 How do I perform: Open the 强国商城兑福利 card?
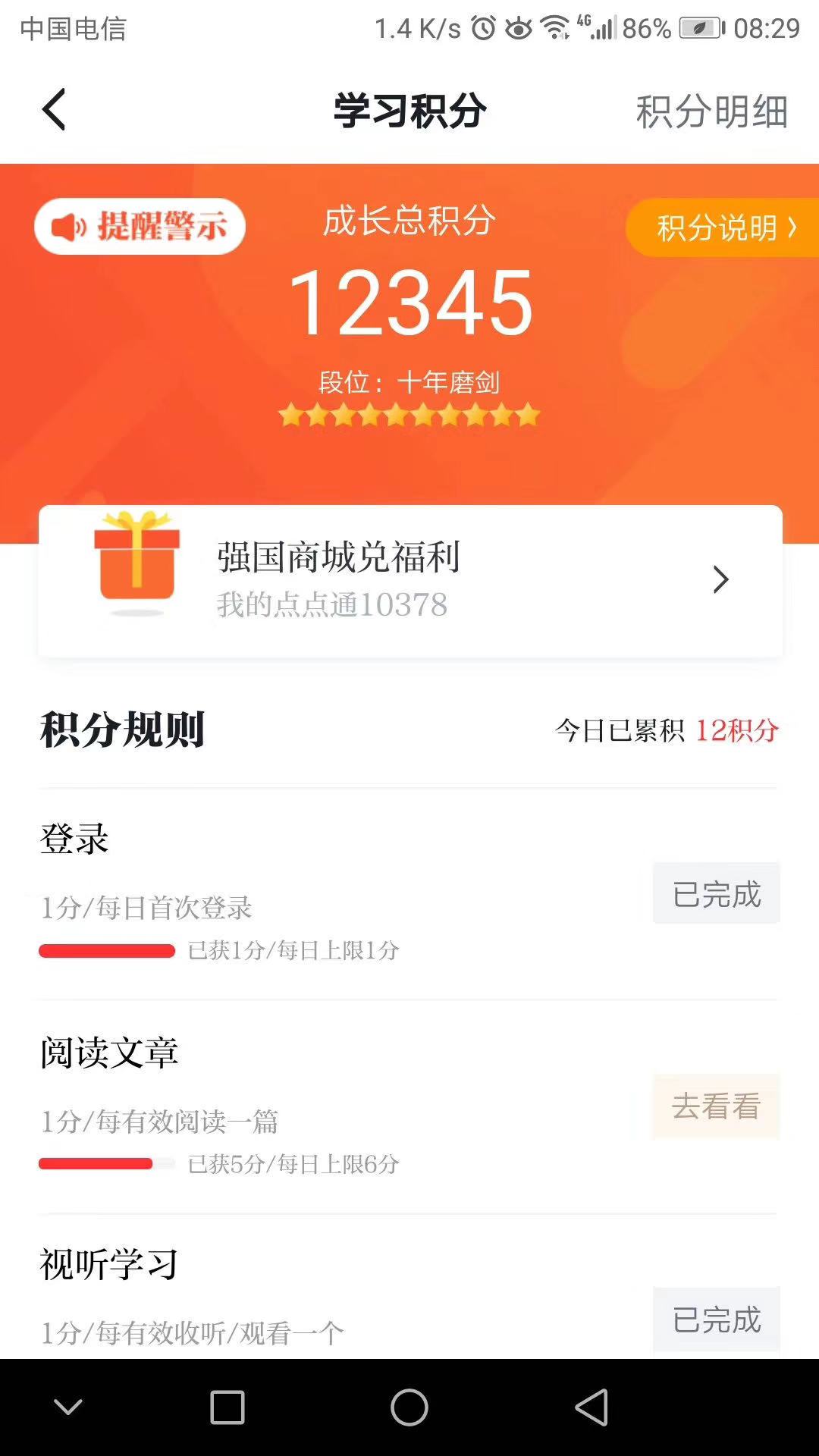[x=409, y=580]
